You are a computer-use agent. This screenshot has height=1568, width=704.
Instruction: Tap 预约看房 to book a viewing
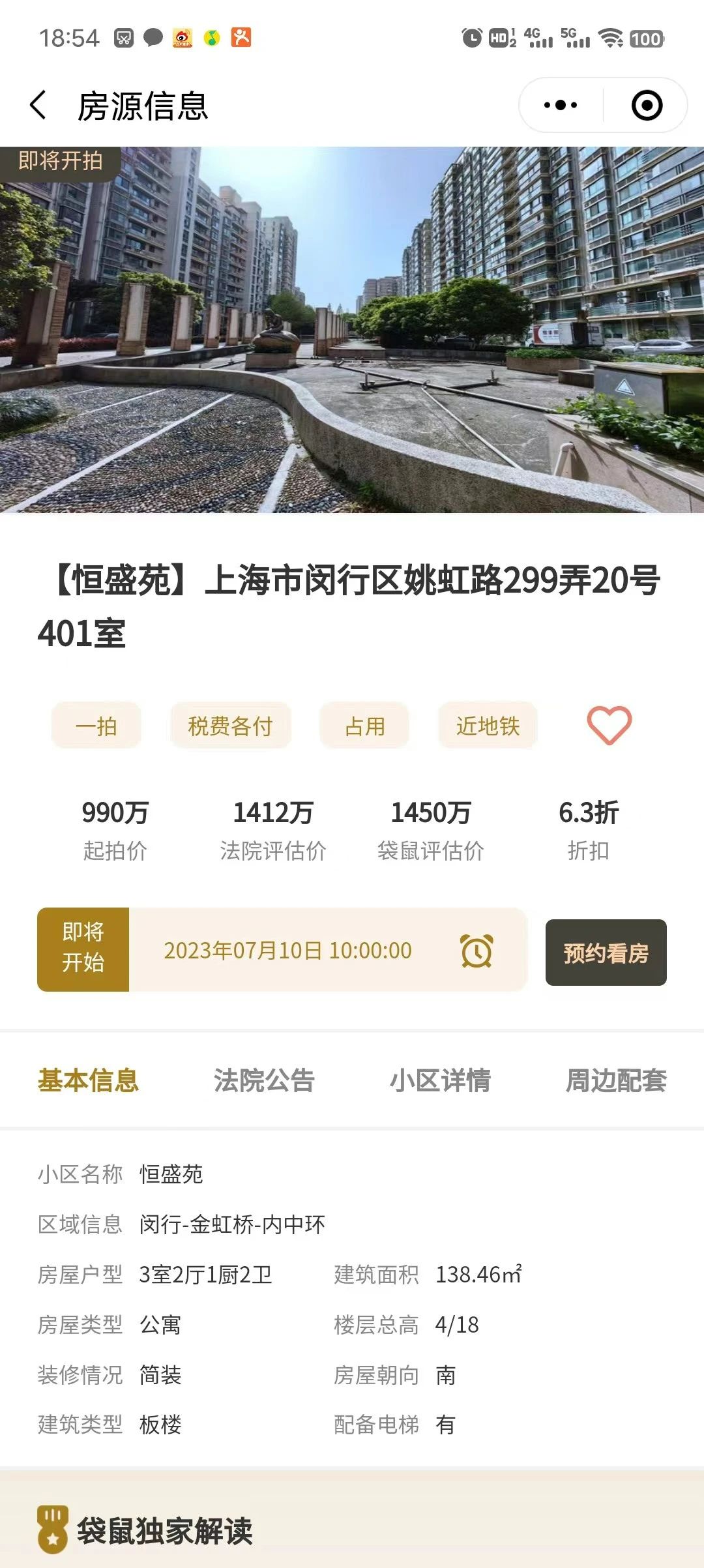pyautogui.click(x=606, y=953)
